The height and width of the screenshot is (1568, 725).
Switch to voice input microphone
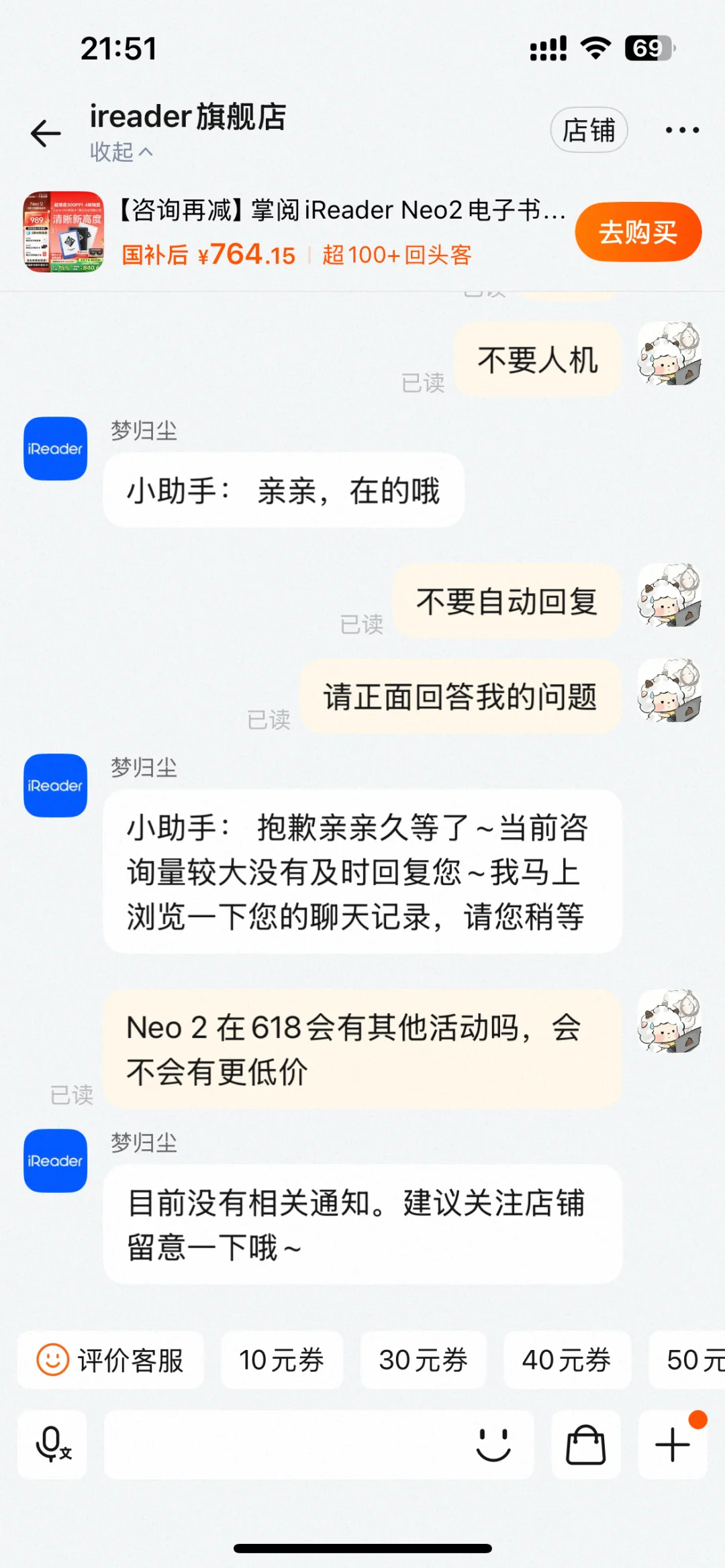52,1445
